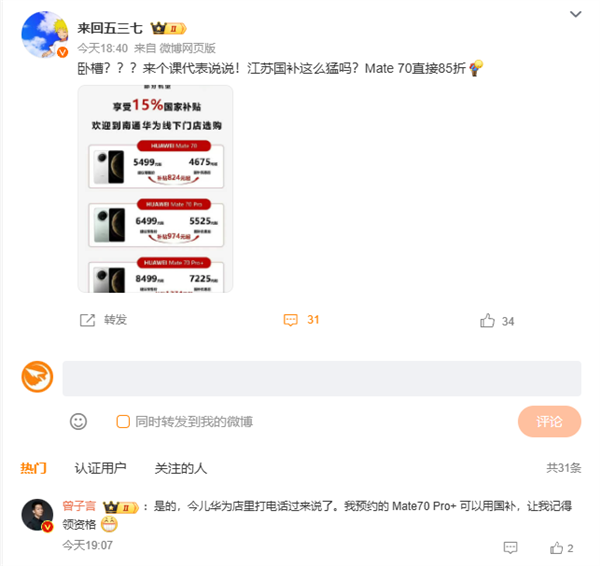The height and width of the screenshot is (566, 600).
Task: Like 曾子言's comment
Action: coord(558,547)
